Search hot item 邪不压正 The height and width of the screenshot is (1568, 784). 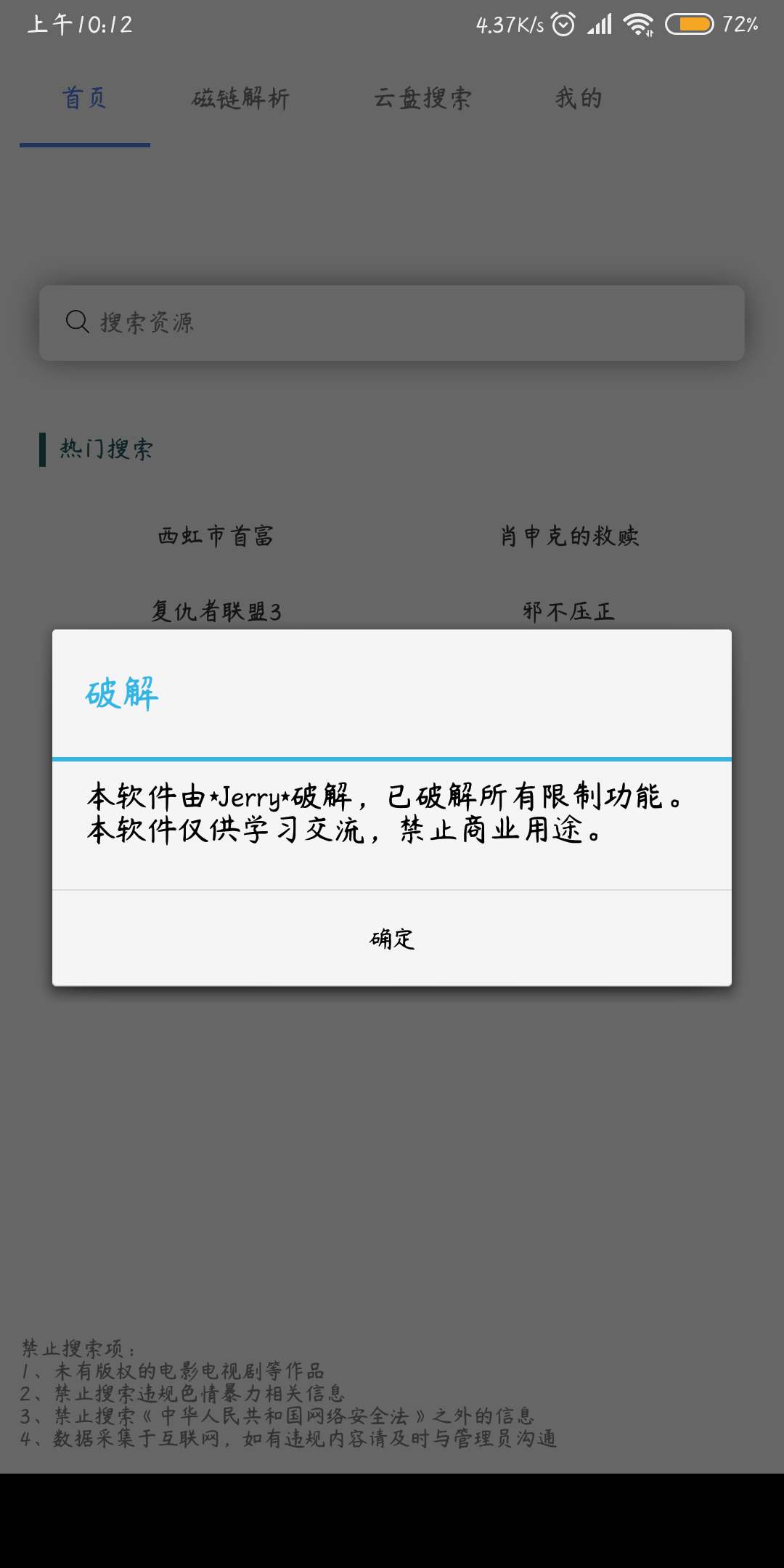(x=569, y=611)
